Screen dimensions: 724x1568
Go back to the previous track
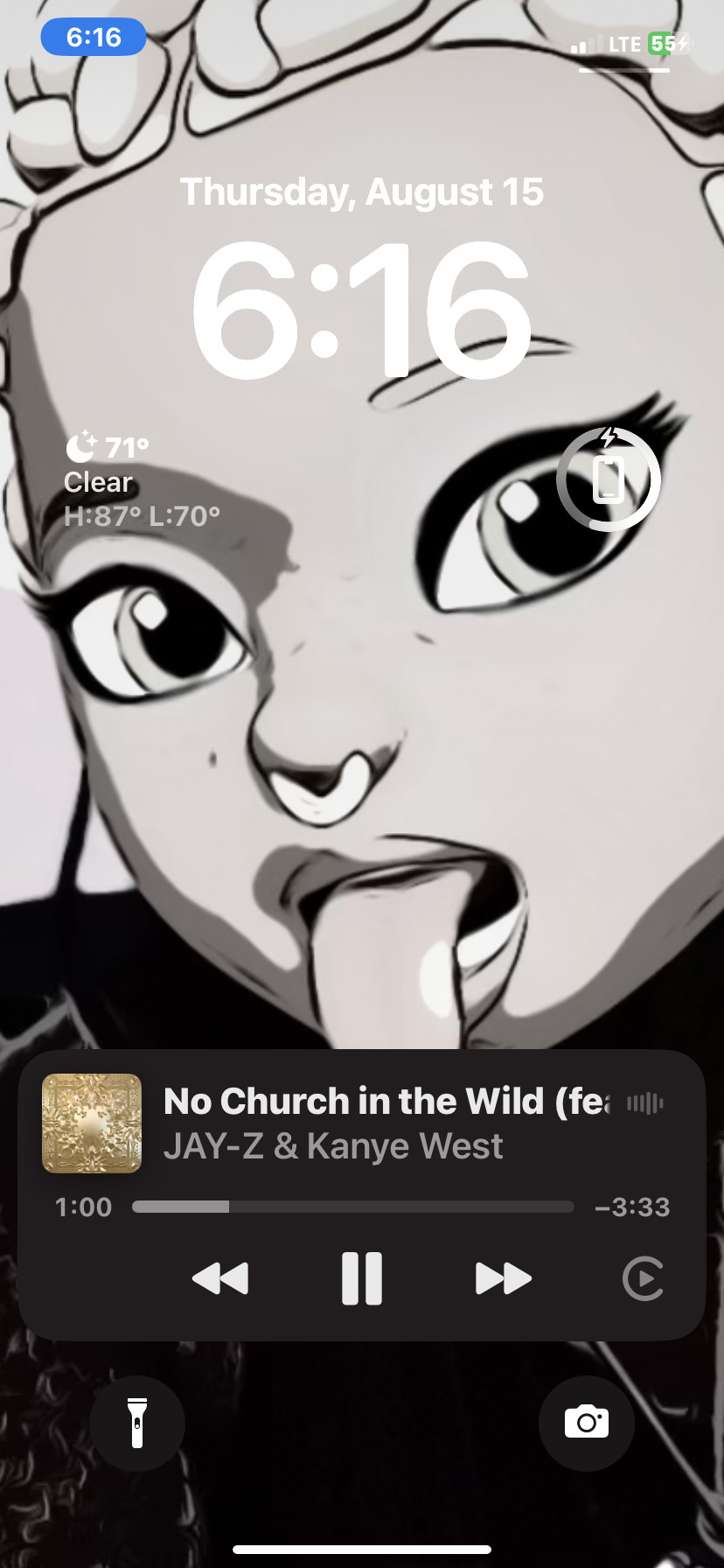[220, 1278]
